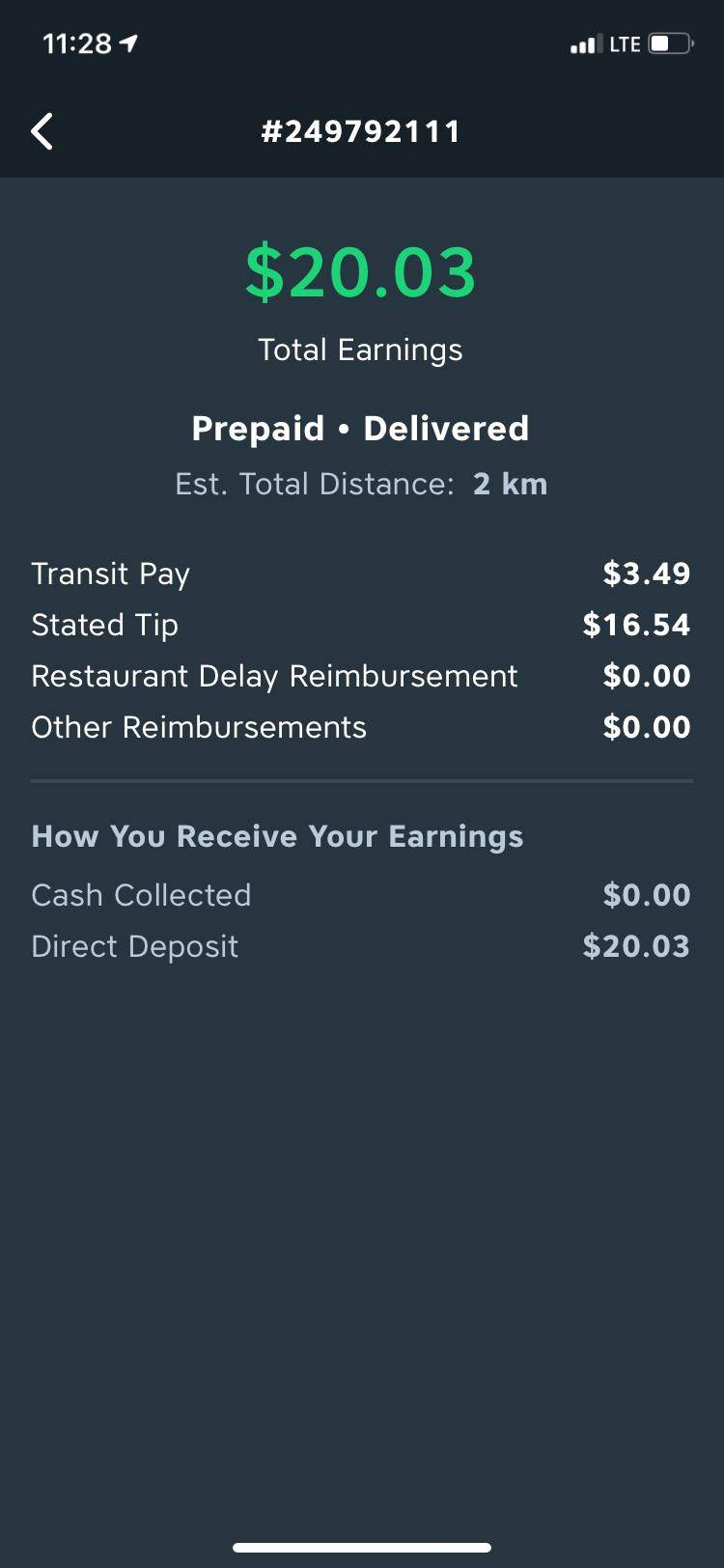Viewport: 724px width, 1568px height.
Task: Tap the back chevron to return
Action: pyautogui.click(x=42, y=130)
